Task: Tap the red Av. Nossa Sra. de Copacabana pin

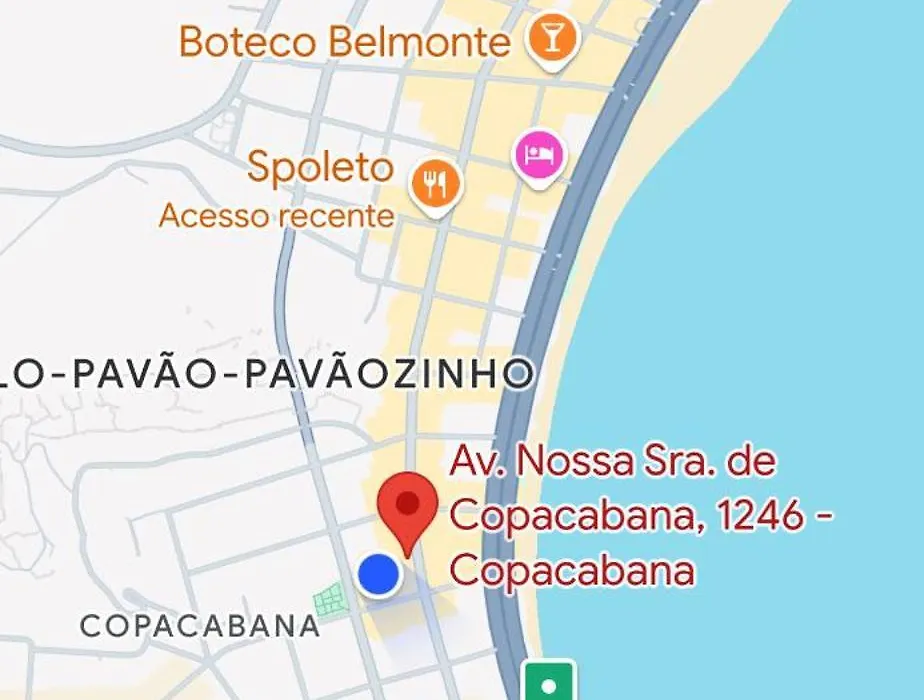Action: pyautogui.click(x=407, y=505)
